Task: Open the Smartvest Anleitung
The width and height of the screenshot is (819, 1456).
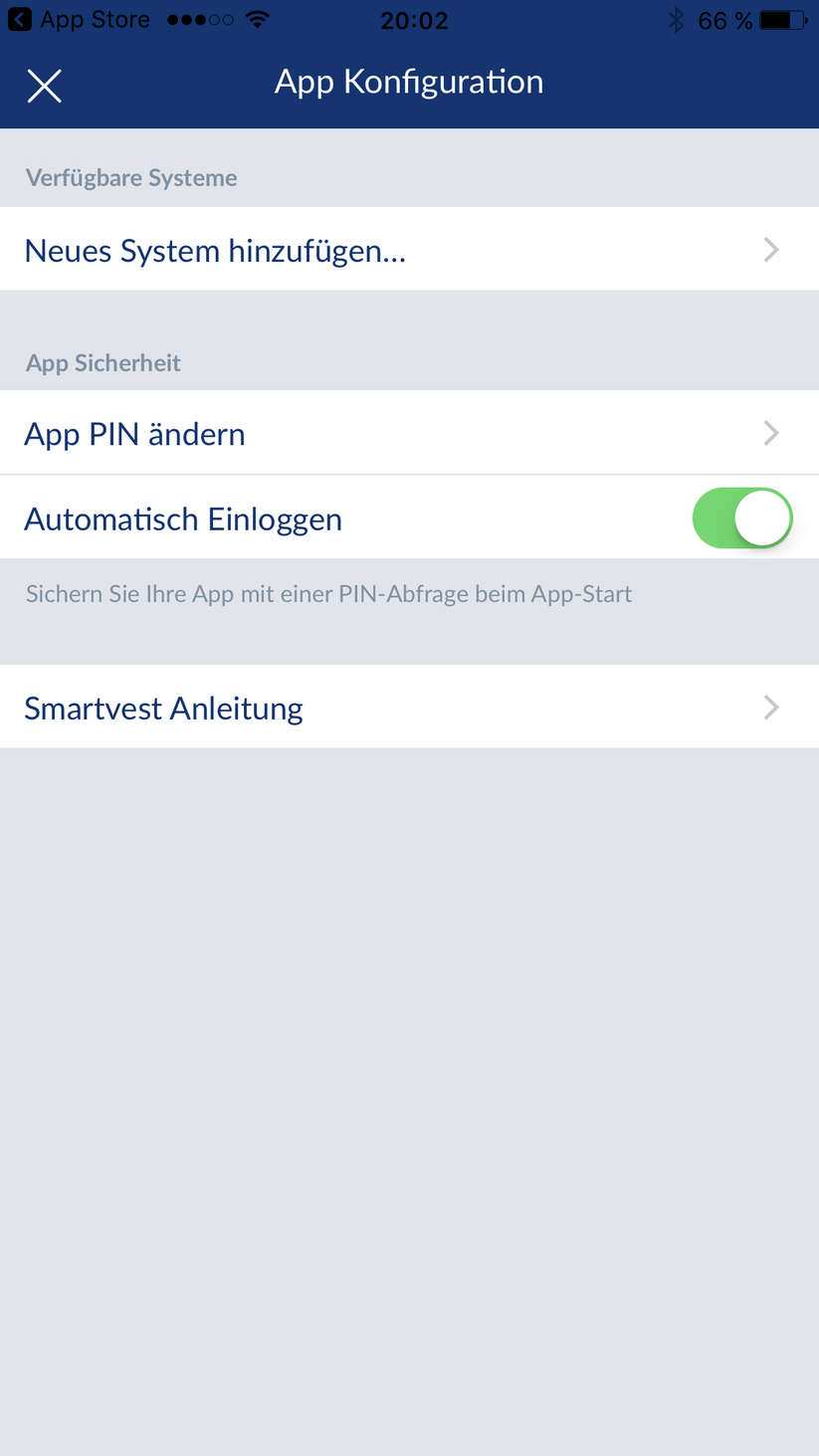Action: pos(409,708)
